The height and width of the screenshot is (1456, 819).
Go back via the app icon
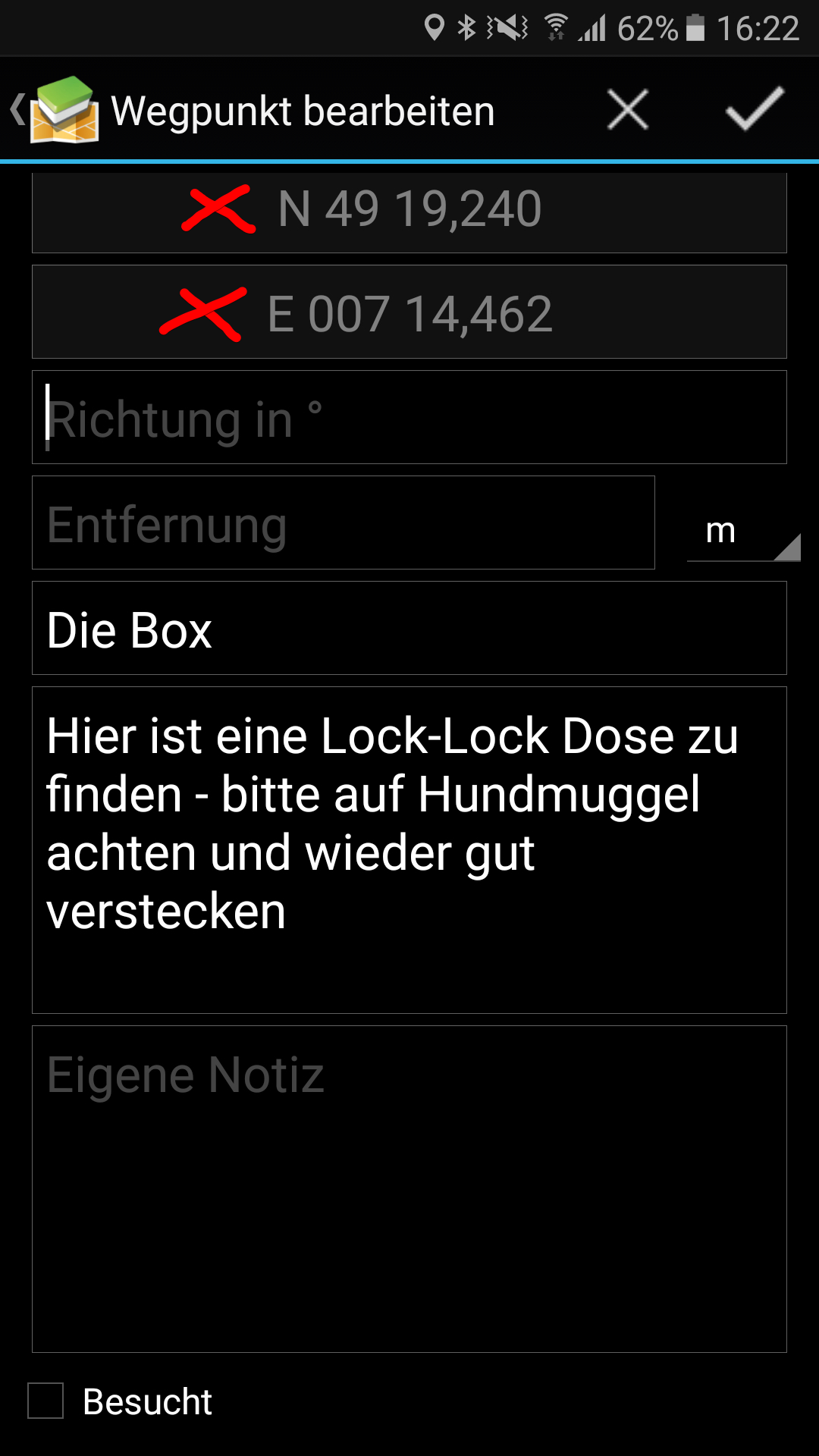point(55,110)
